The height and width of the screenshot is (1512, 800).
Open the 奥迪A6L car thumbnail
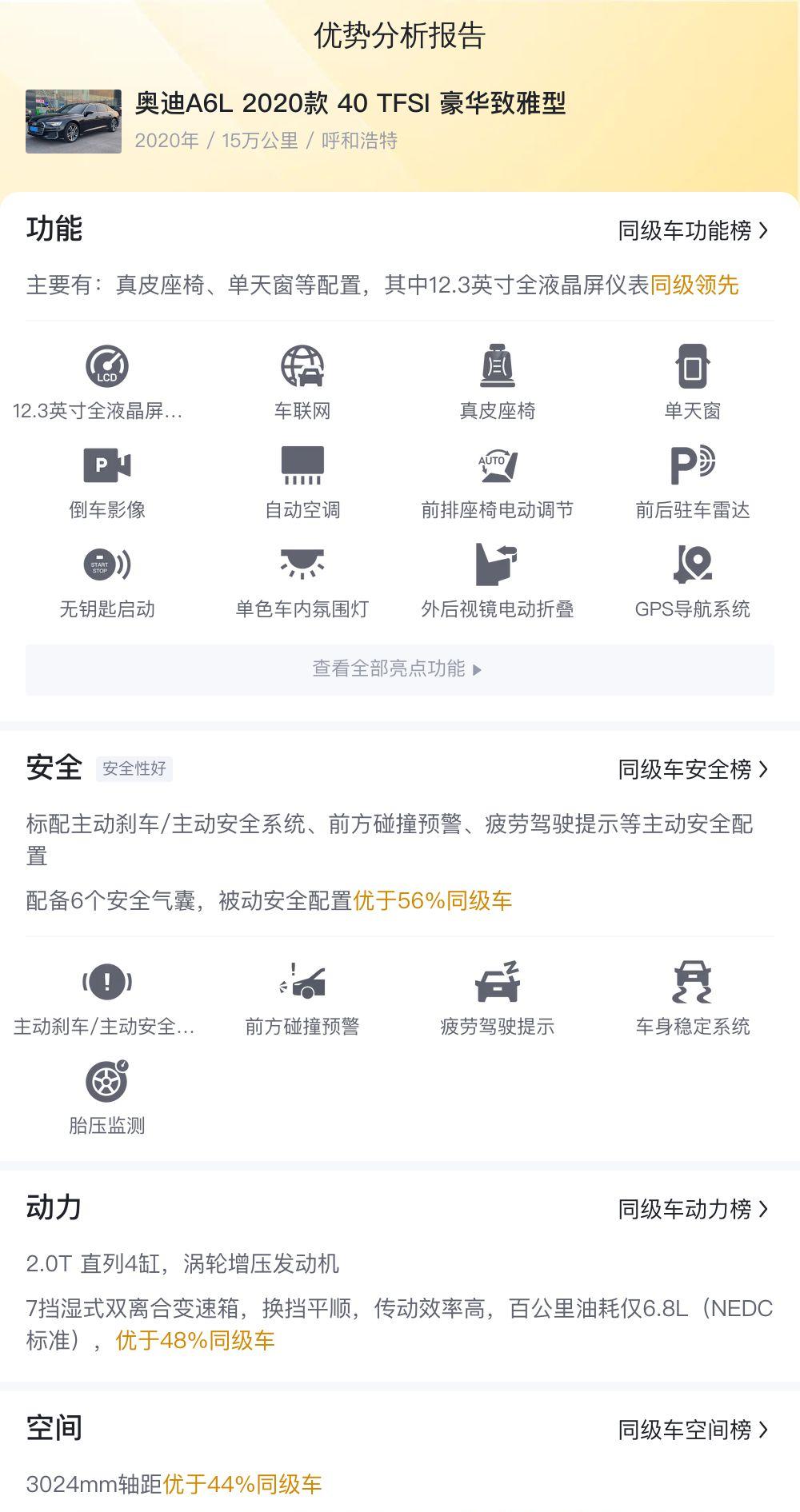(x=74, y=122)
